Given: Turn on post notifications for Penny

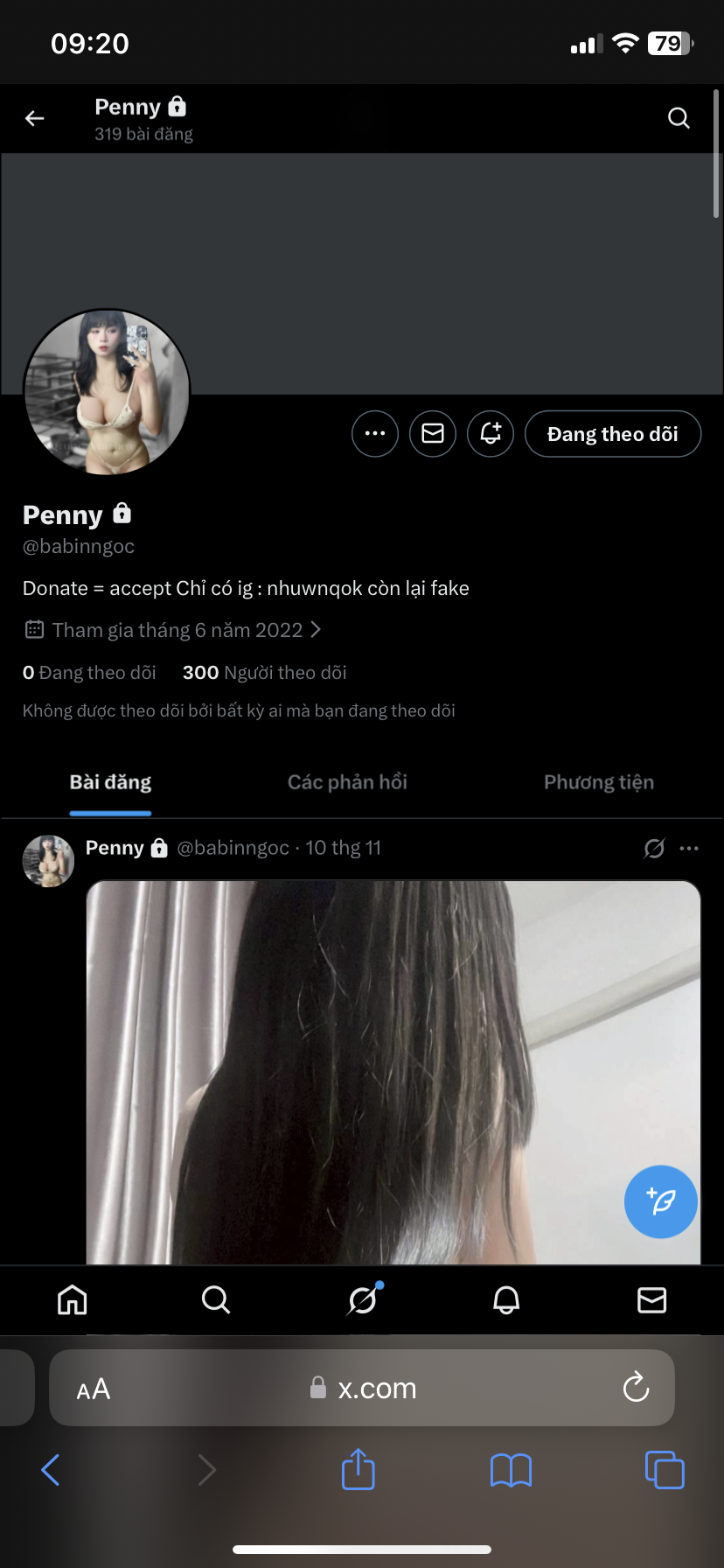Looking at the screenshot, I should point(491,434).
